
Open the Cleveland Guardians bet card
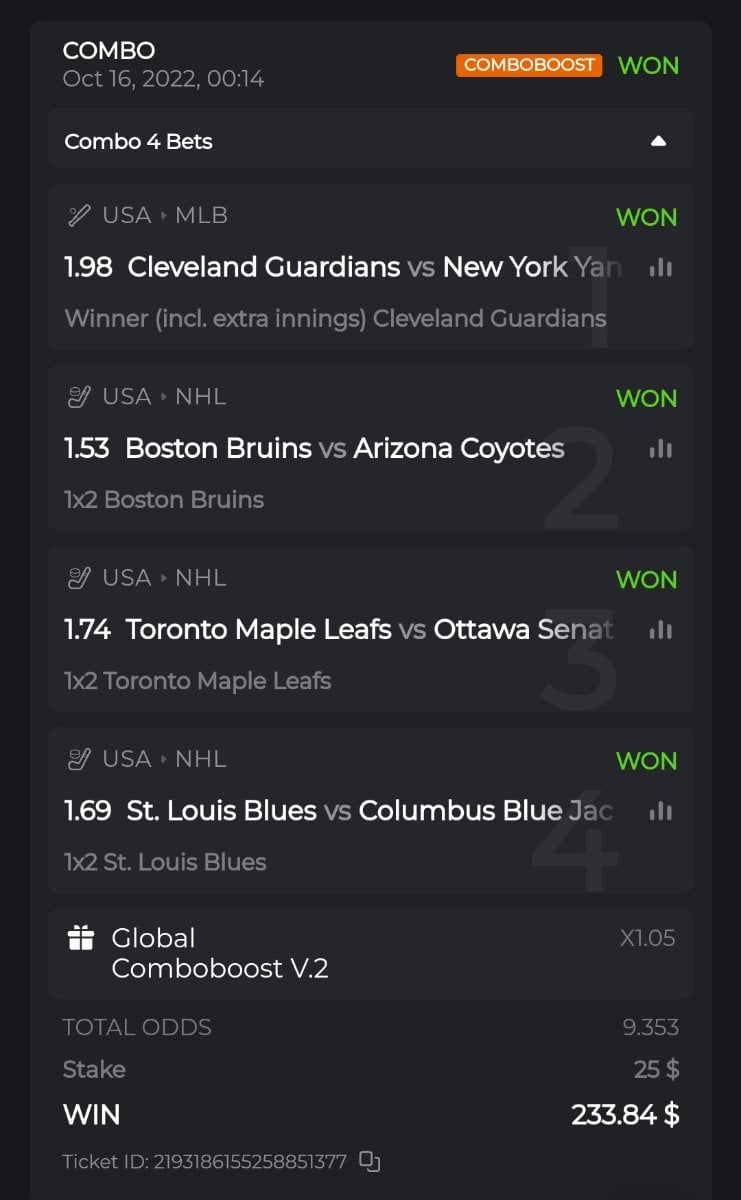[340, 267]
